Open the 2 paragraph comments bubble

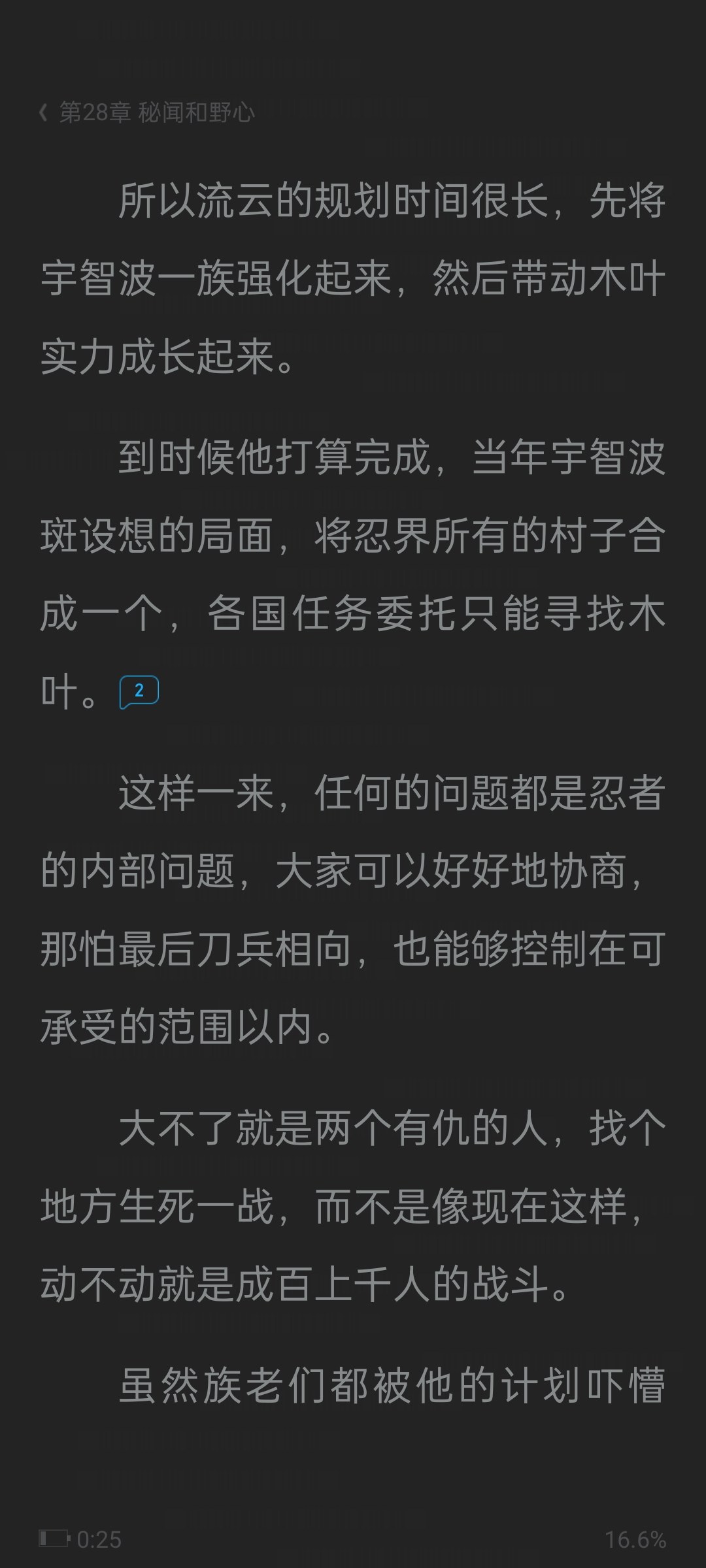139,692
